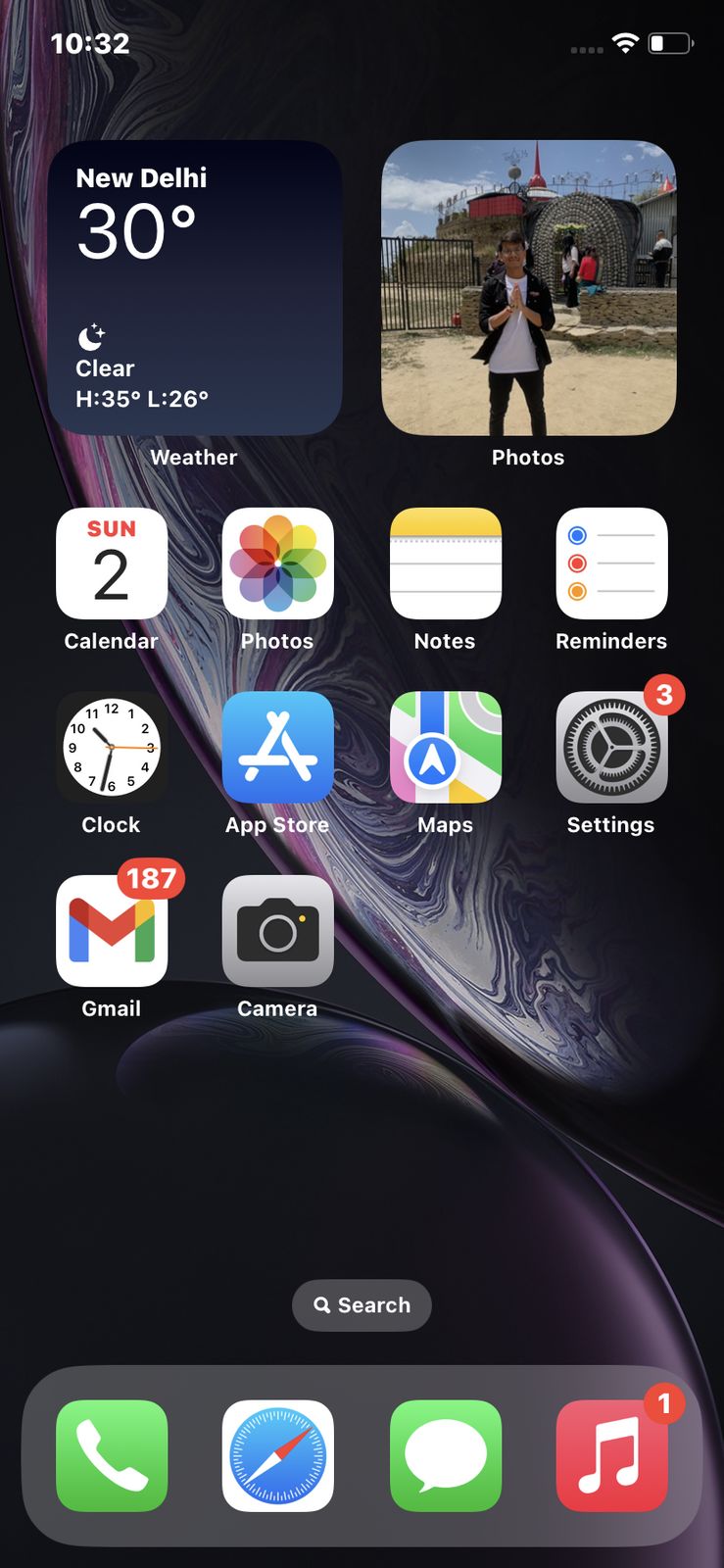The width and height of the screenshot is (724, 1568).
Task: Open the New Delhi Weather widget
Action: (x=193, y=286)
